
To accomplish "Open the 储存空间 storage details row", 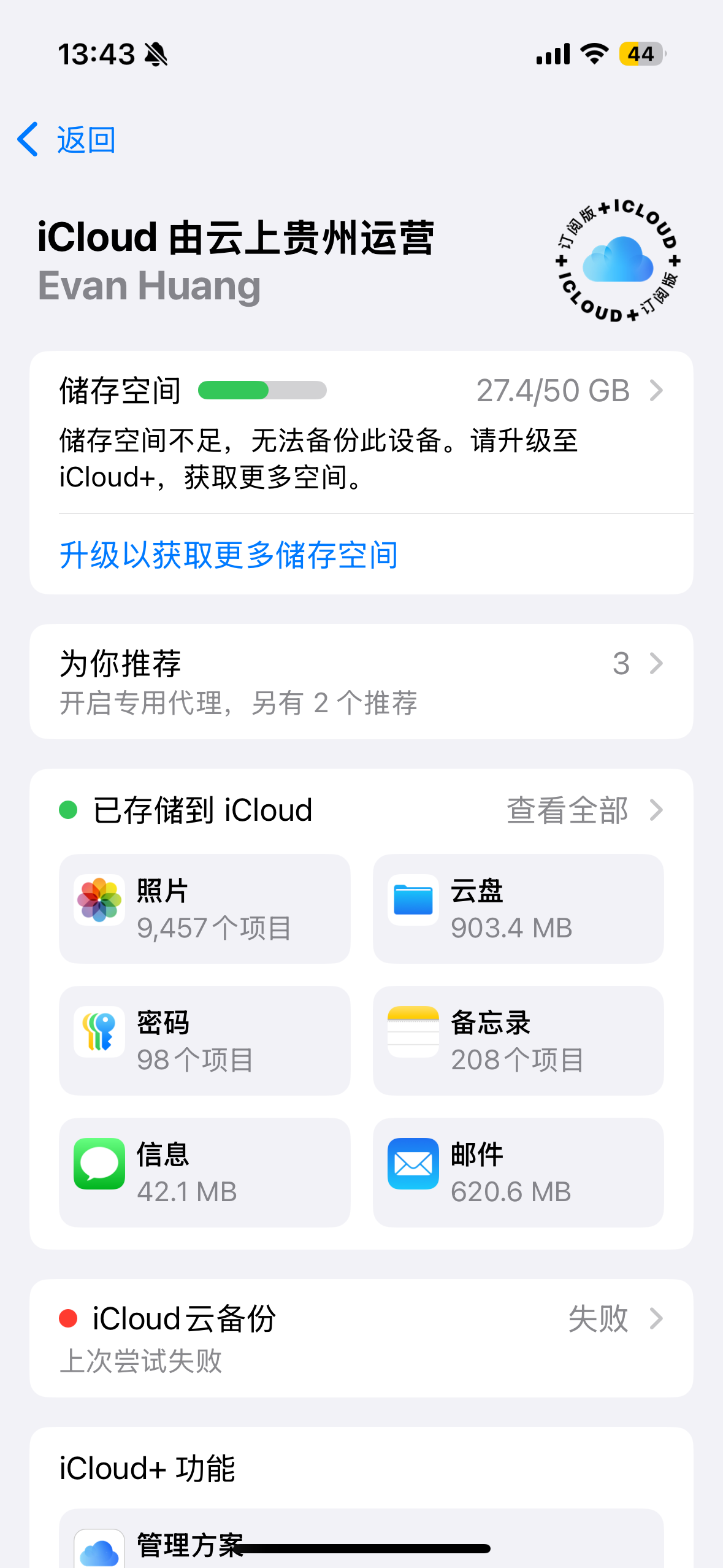I will click(361, 391).
